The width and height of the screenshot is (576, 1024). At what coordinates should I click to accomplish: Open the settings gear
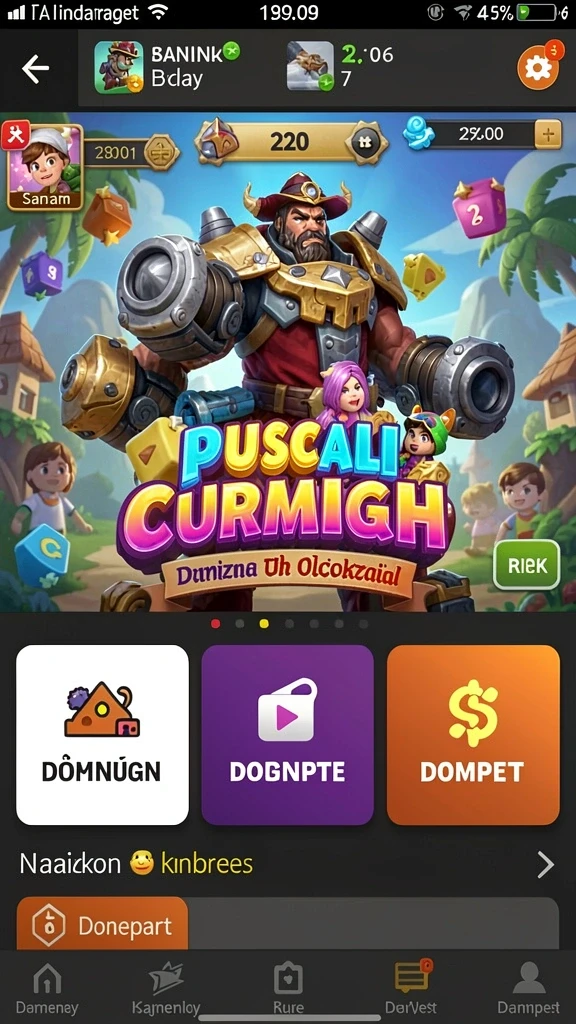[x=537, y=67]
